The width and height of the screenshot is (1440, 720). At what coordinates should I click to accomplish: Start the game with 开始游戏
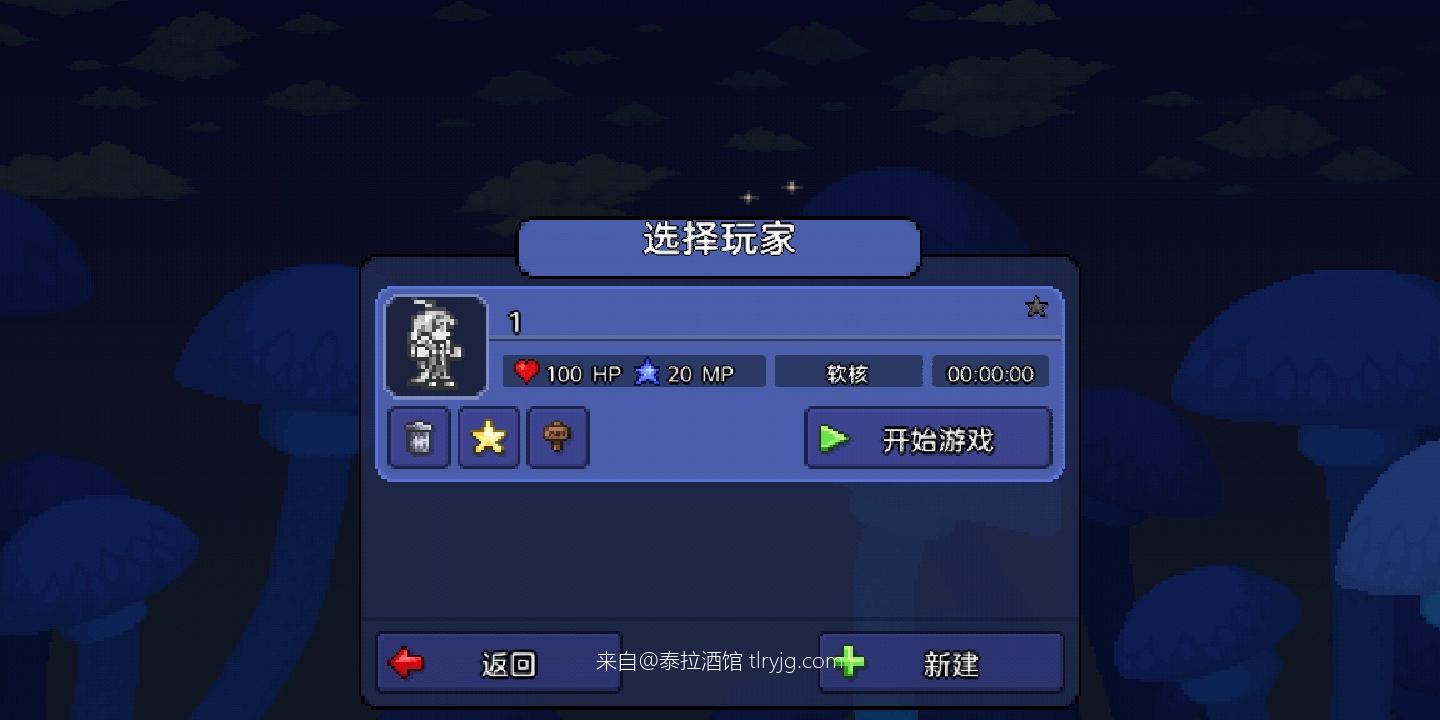click(x=928, y=439)
